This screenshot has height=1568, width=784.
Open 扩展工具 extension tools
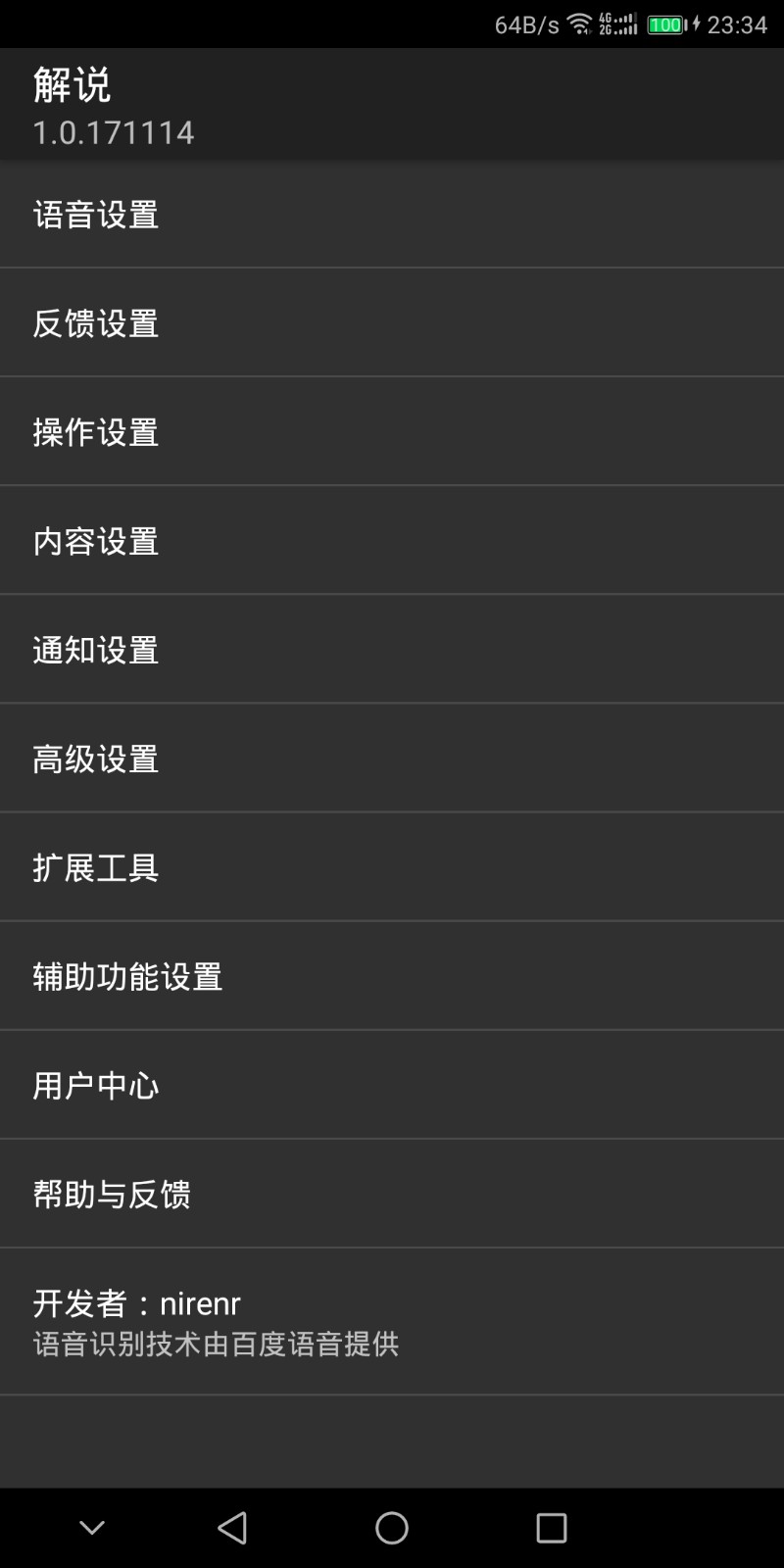pyautogui.click(x=392, y=866)
